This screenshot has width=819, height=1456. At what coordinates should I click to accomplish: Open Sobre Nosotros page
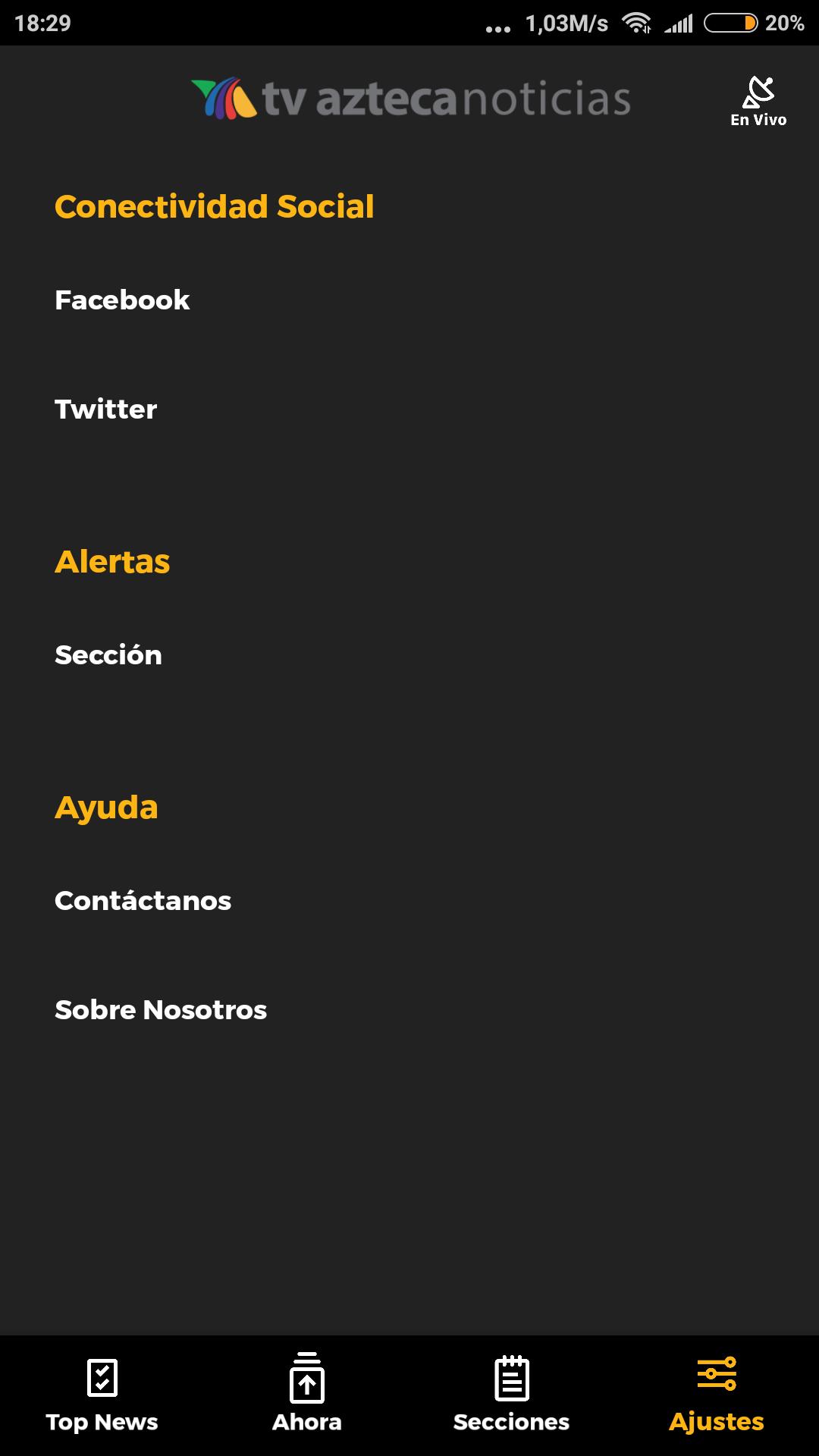[409, 1010]
